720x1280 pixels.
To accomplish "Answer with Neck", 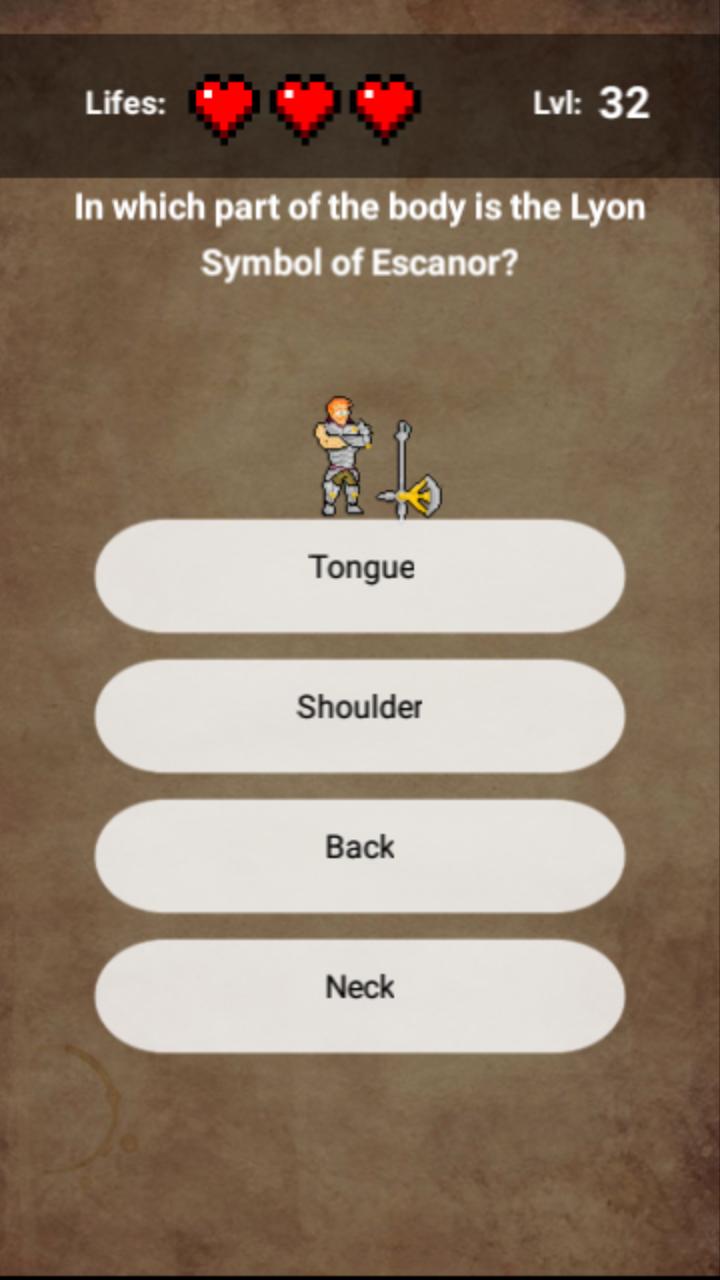I will [360, 995].
